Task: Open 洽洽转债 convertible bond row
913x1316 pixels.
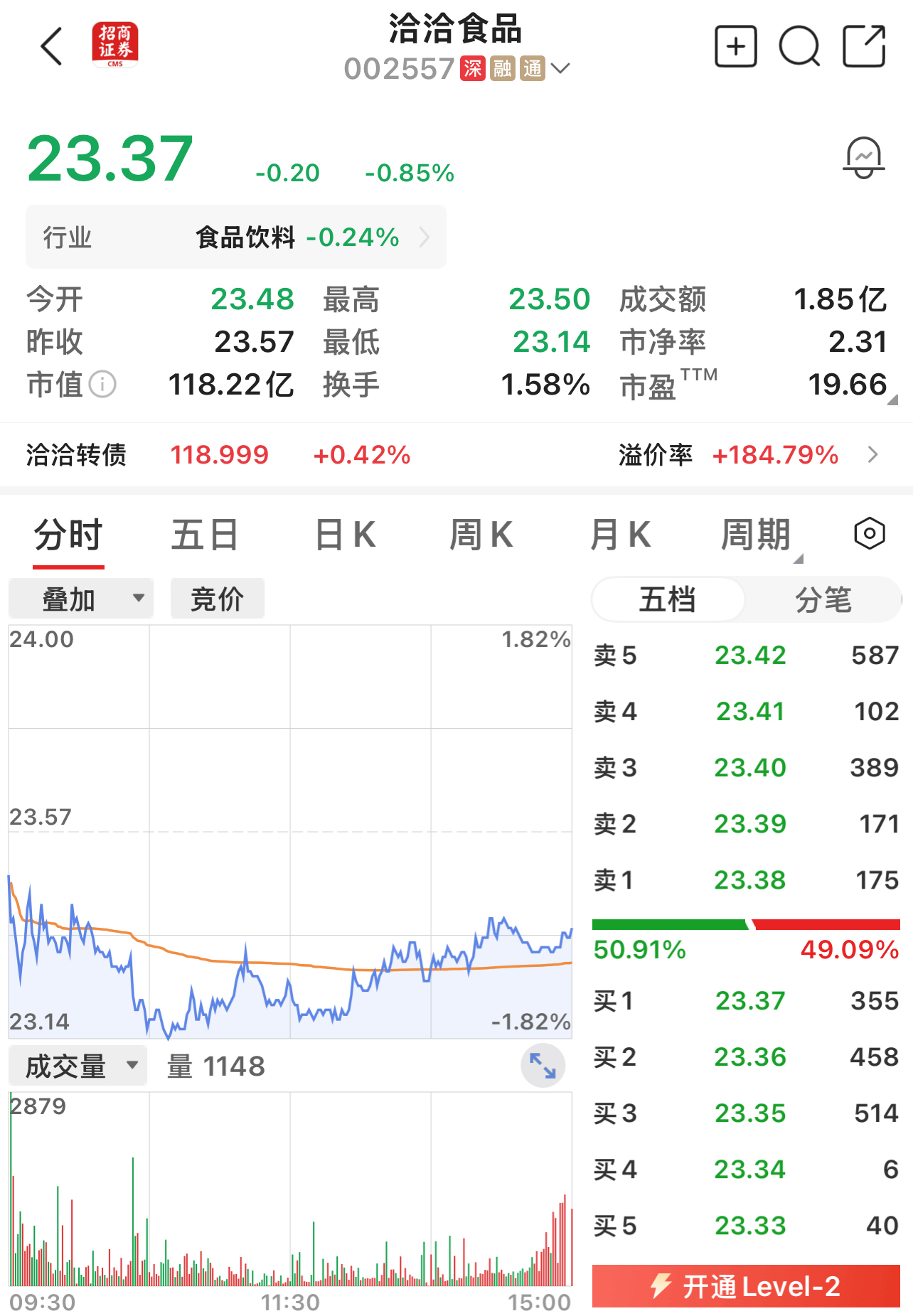Action: [x=455, y=455]
